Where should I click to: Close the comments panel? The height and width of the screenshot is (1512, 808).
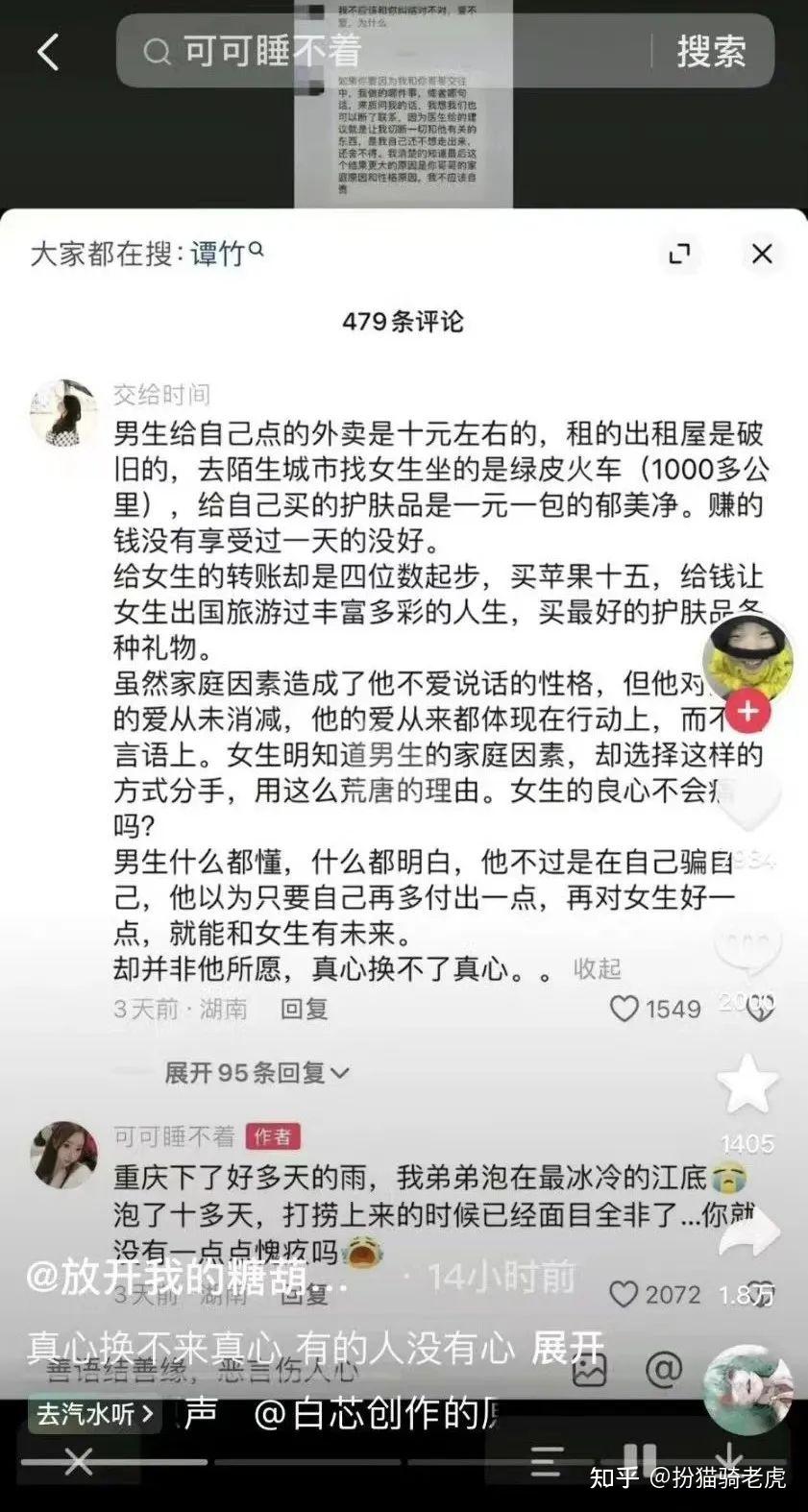pyautogui.click(x=762, y=254)
